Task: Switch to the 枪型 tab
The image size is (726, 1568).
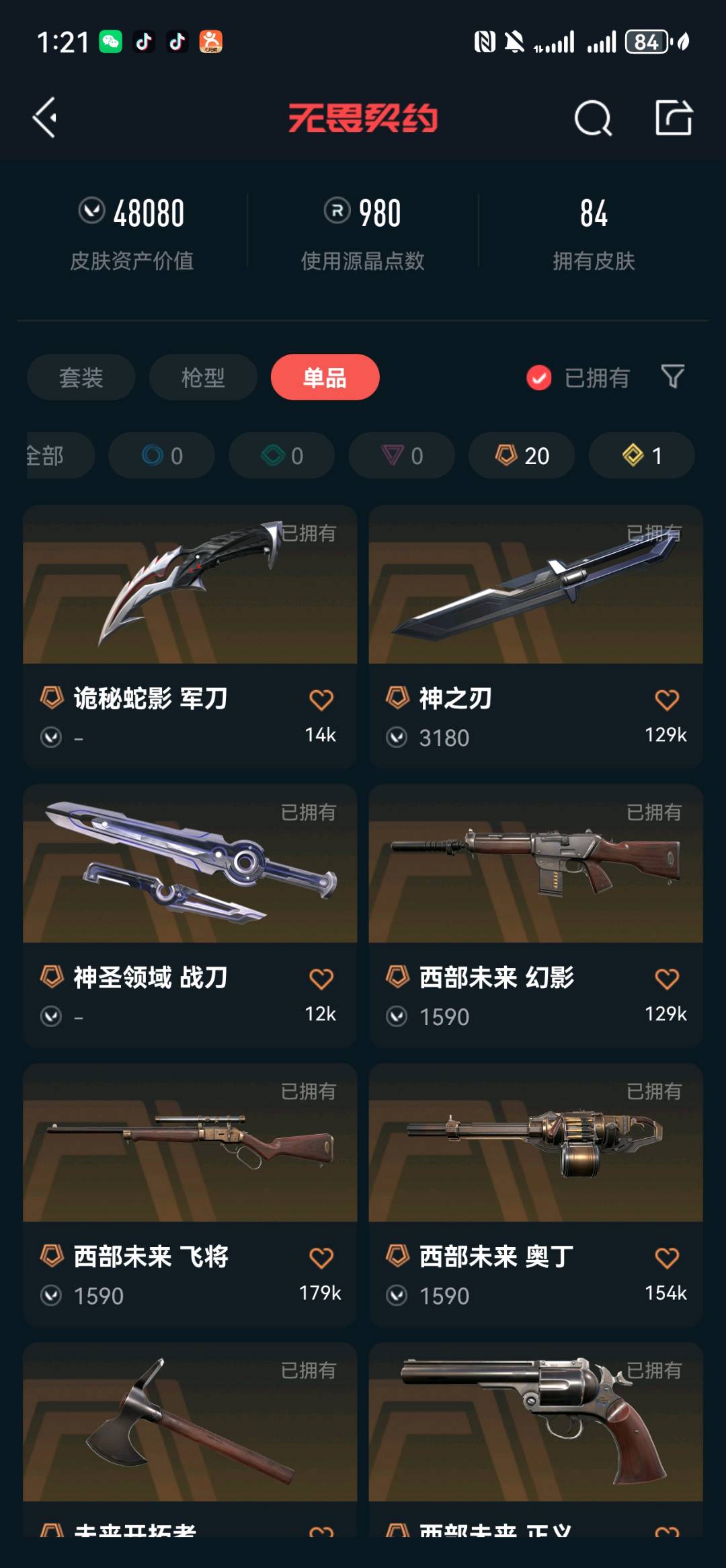Action: 202,377
